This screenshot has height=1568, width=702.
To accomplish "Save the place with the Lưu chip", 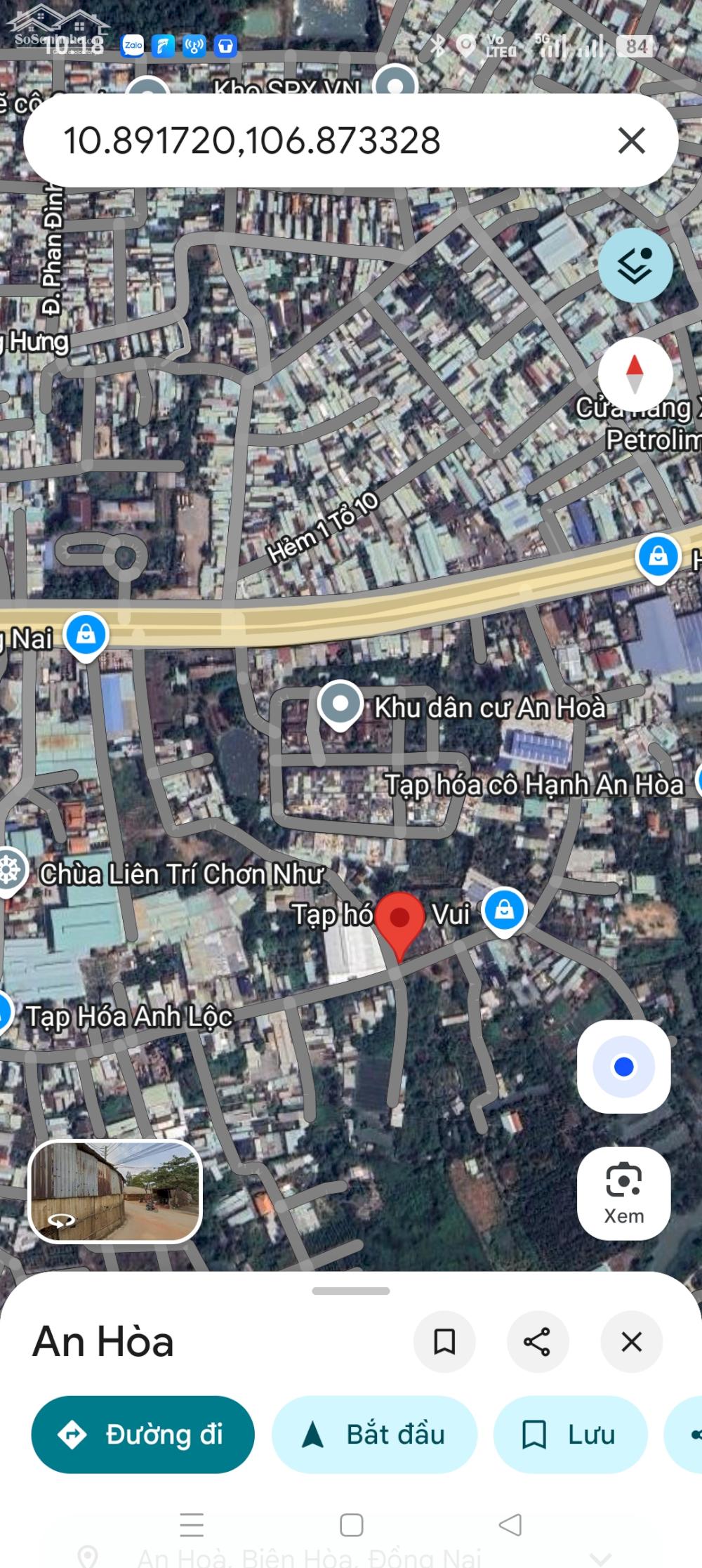I will 570,1435.
